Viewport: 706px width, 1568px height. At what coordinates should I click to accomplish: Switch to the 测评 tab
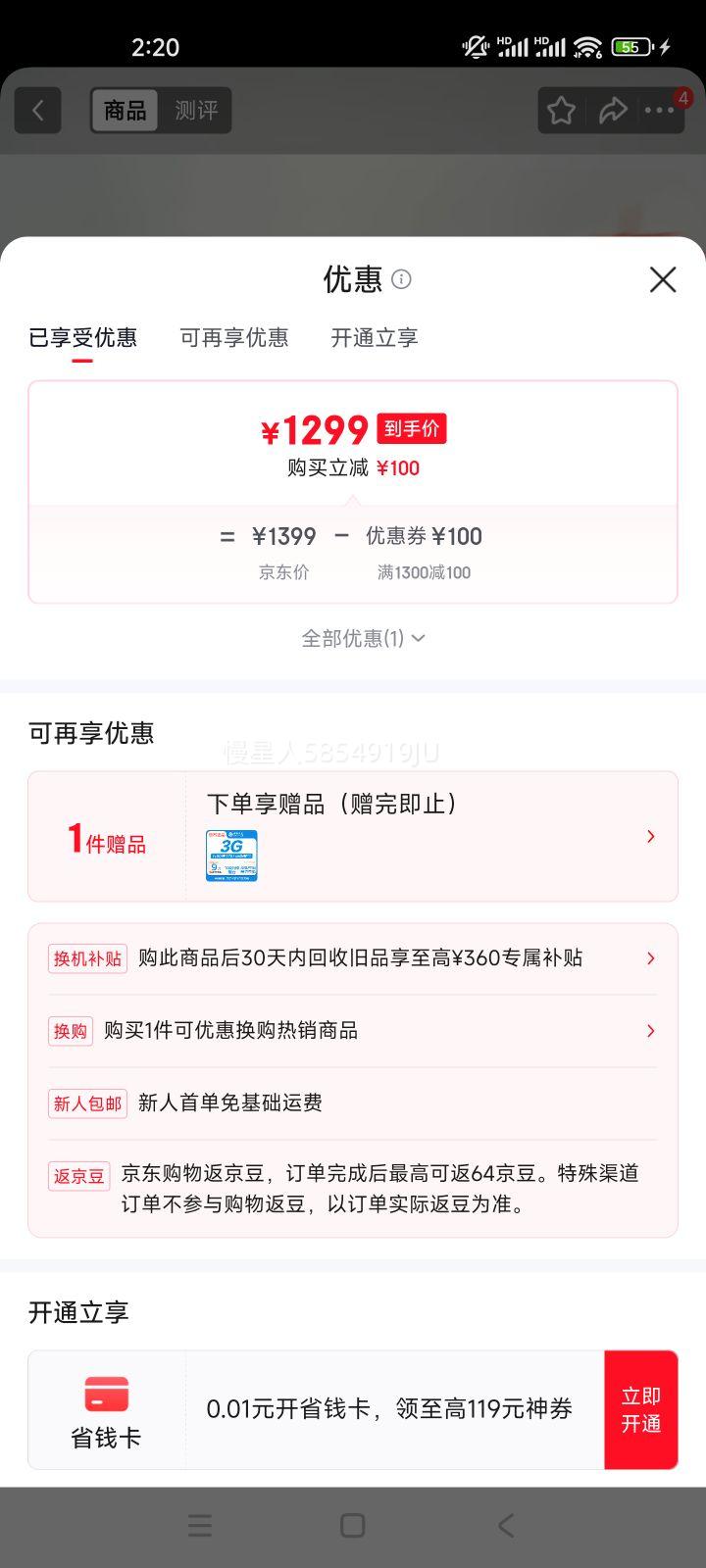(x=198, y=110)
